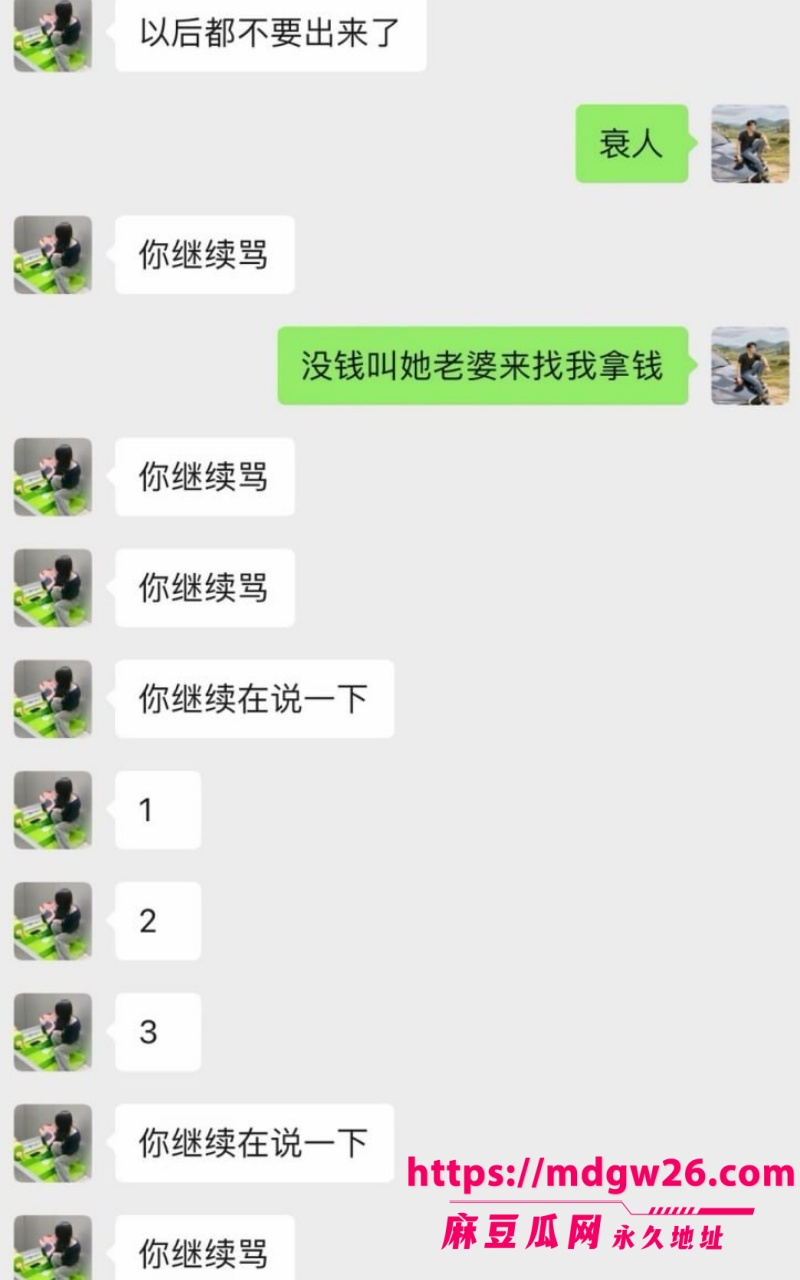Screen dimensions: 800x1280
Task: Open contact's avatar beside "以后都不要出来了"
Action: point(52,35)
